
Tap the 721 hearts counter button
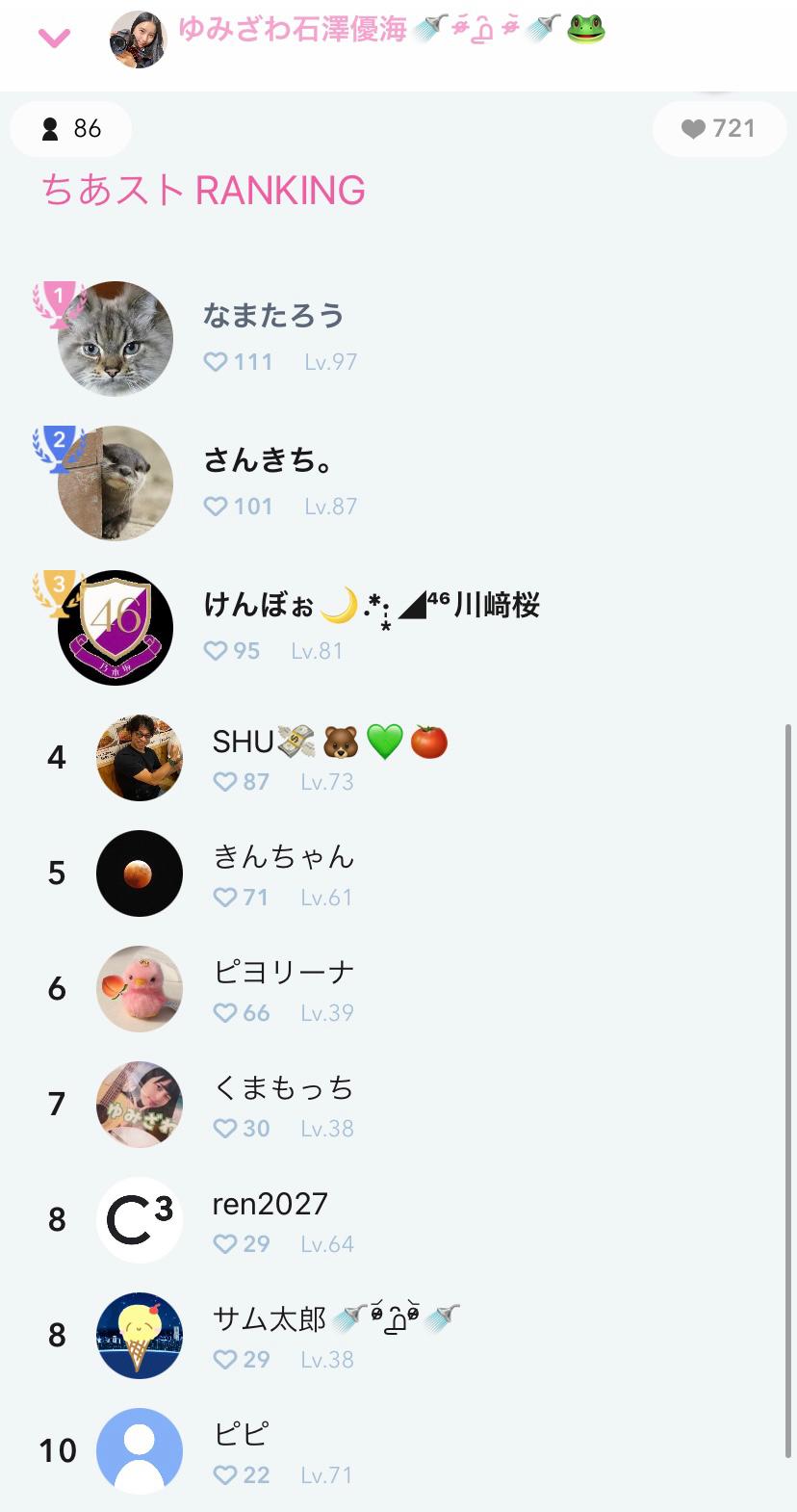tap(719, 129)
